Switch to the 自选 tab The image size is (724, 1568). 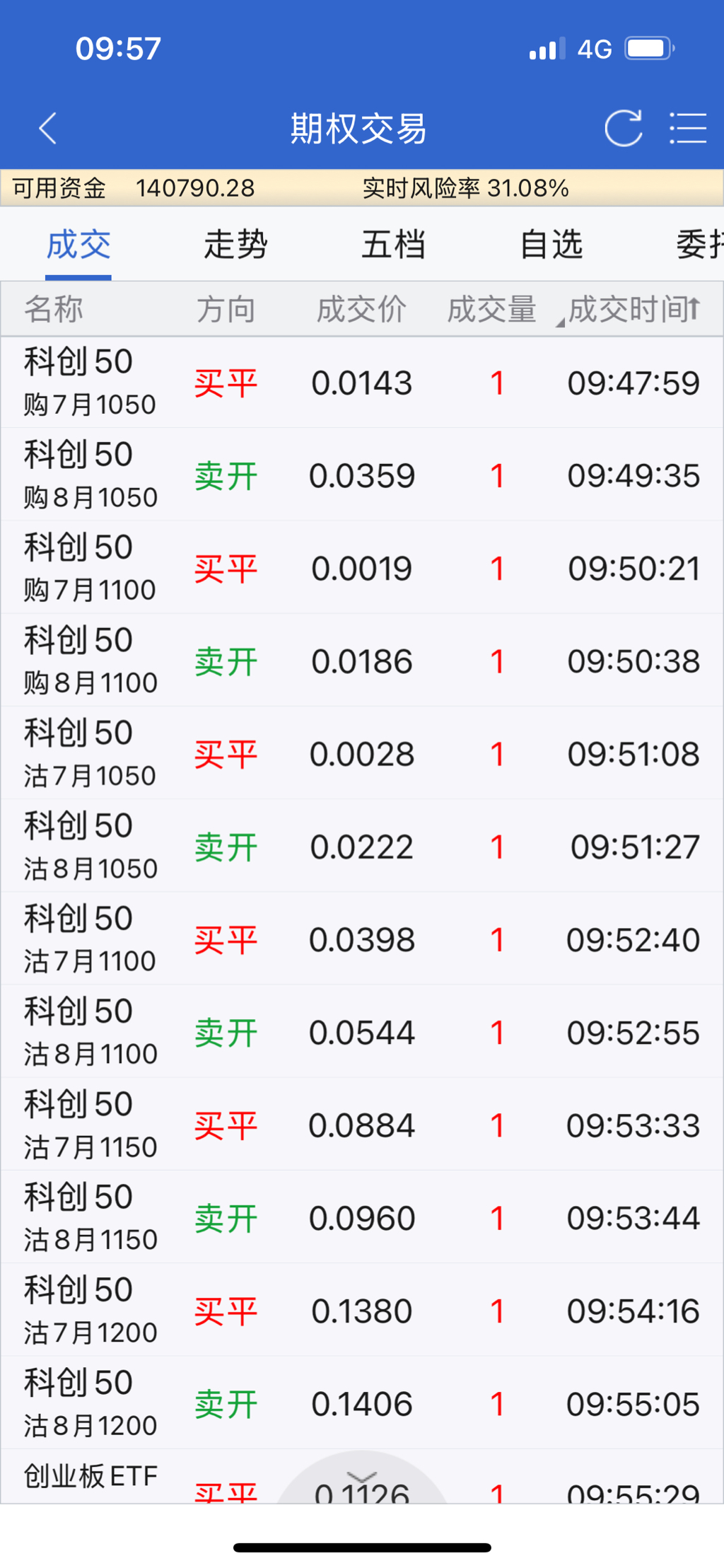(551, 245)
